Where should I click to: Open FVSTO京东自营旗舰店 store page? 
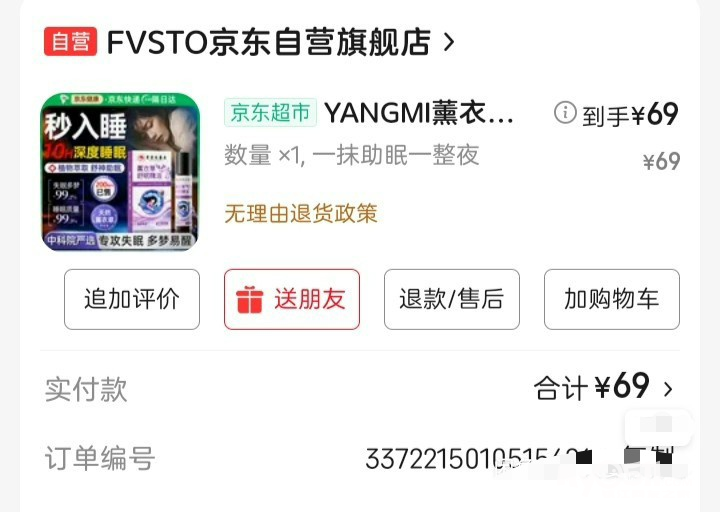[268, 42]
